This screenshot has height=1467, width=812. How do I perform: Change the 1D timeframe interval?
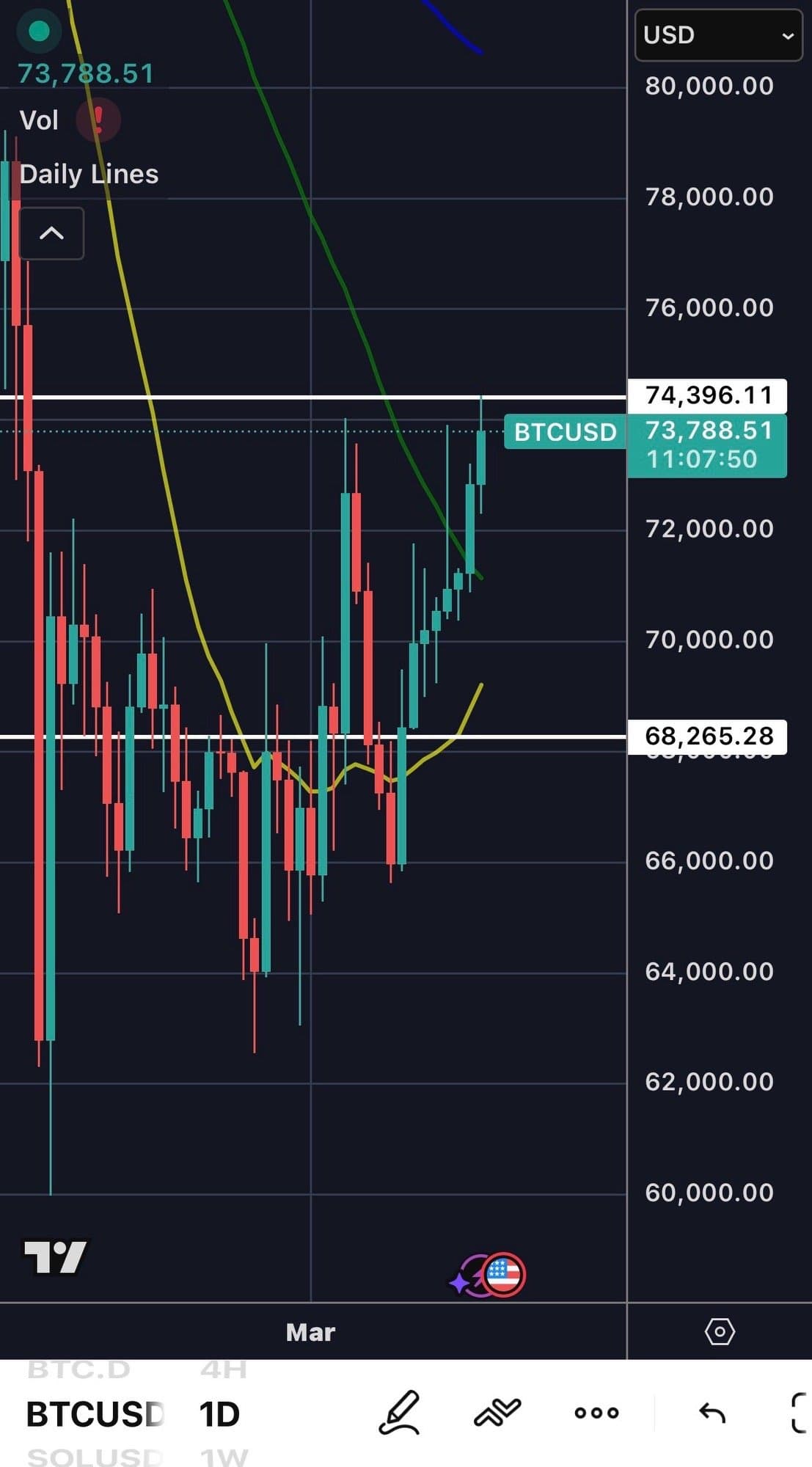219,1414
